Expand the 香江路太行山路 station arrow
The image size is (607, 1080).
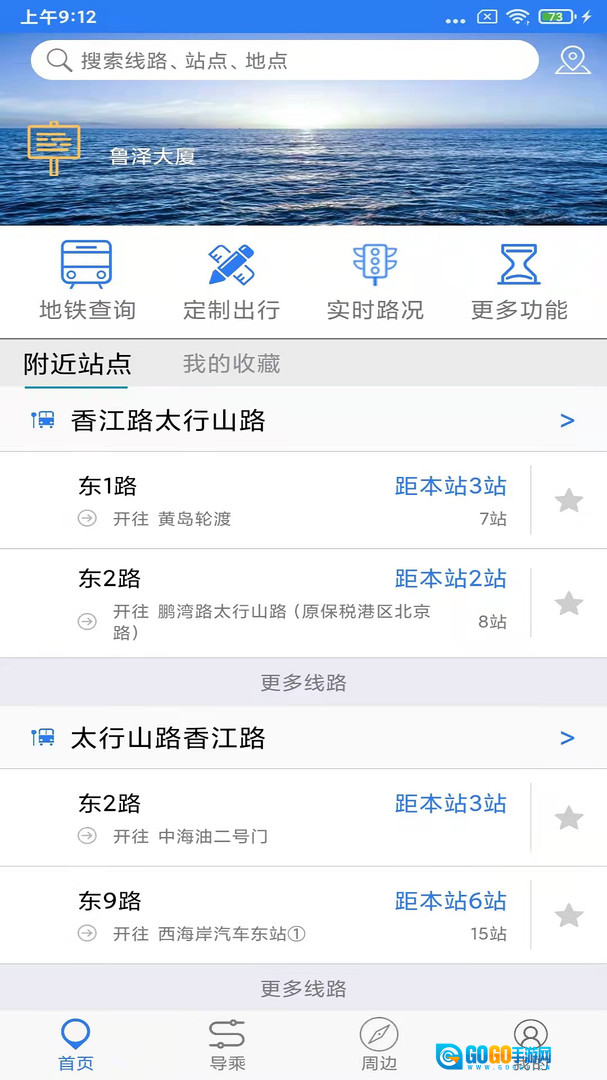(567, 421)
